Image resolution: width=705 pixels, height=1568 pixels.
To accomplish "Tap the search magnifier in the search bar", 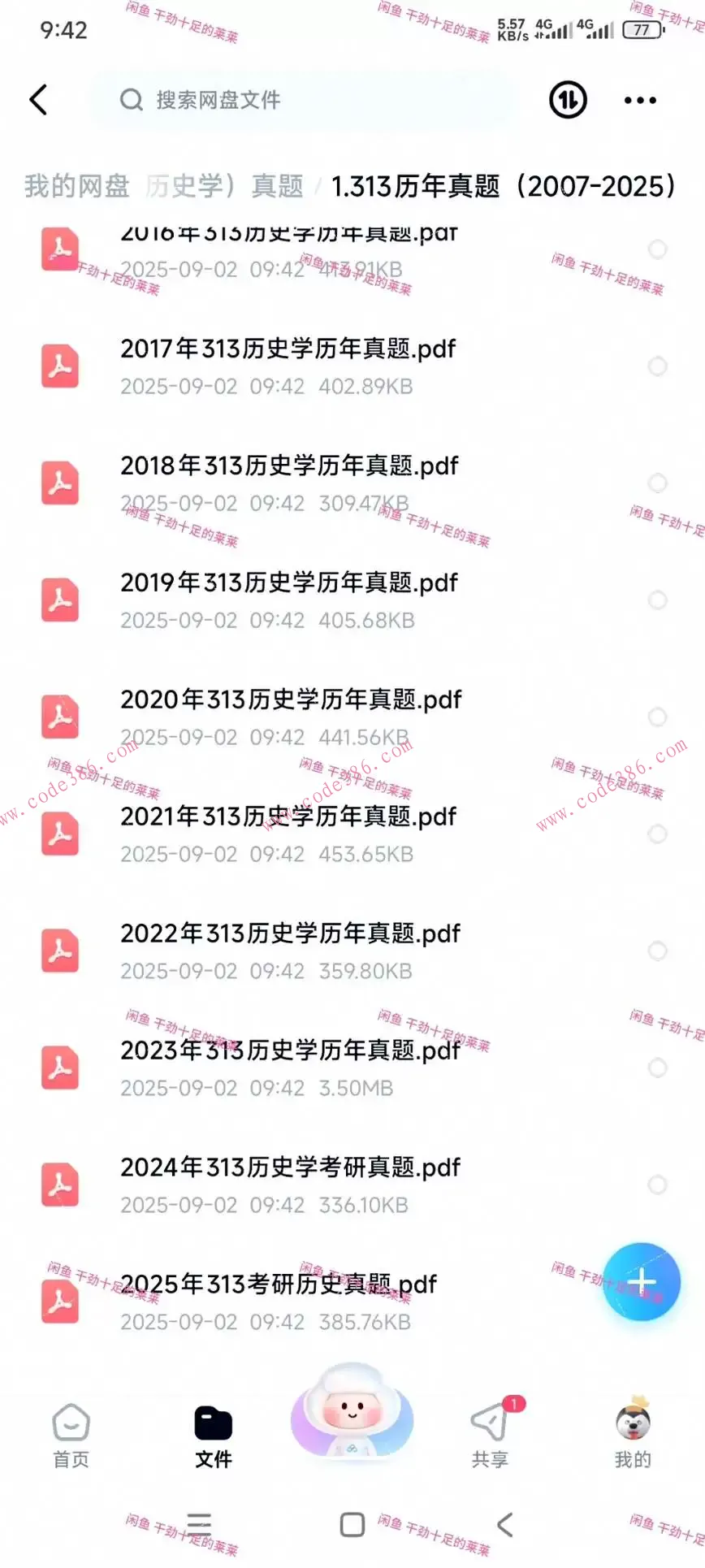I will (x=132, y=100).
